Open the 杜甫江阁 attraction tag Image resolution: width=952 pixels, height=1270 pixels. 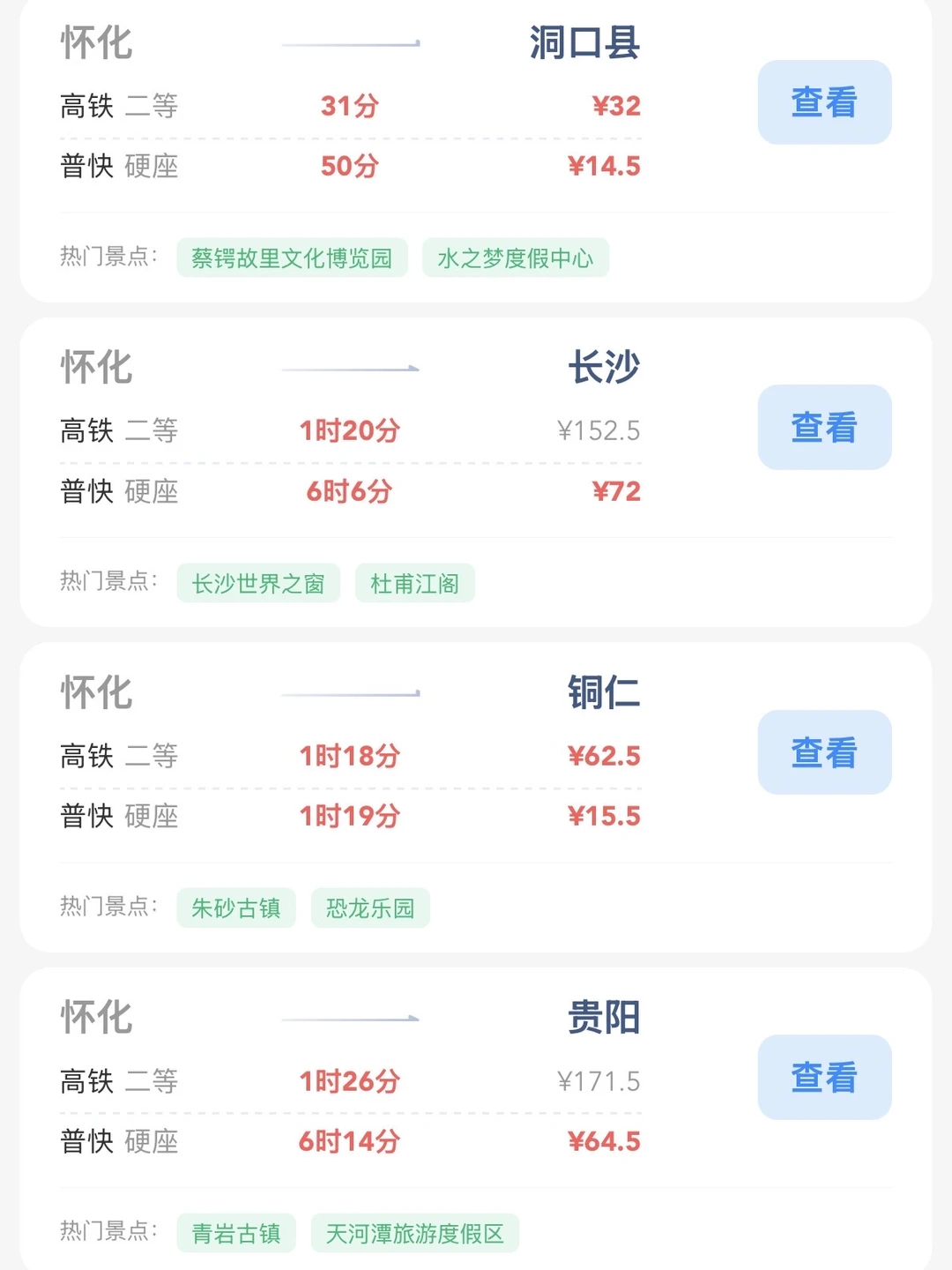(x=414, y=583)
